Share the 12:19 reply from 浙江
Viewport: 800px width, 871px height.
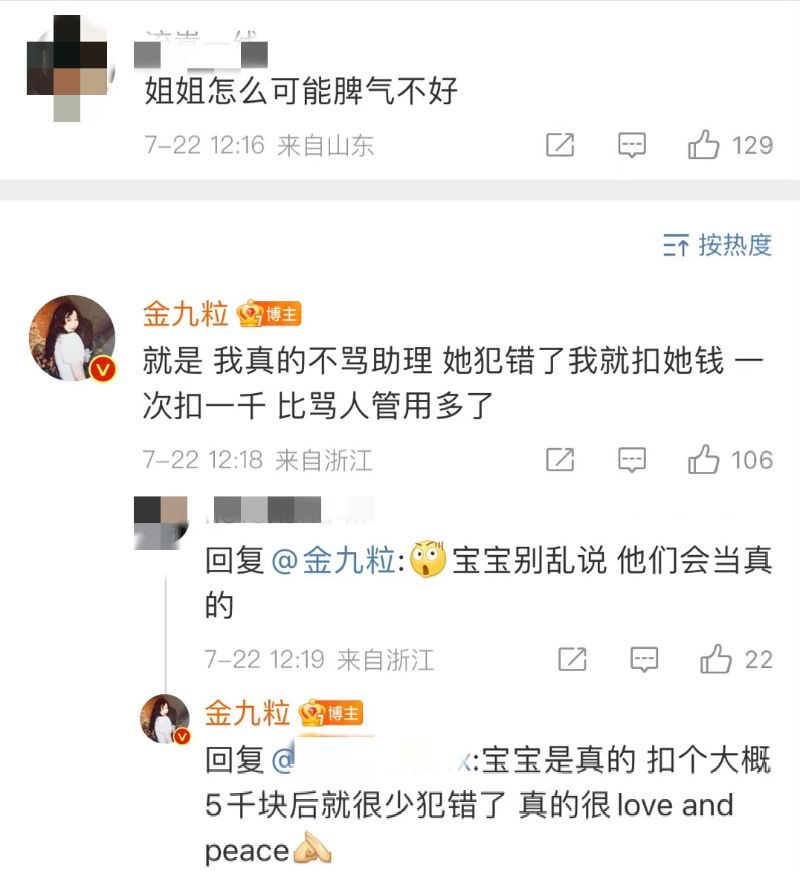[x=572, y=659]
